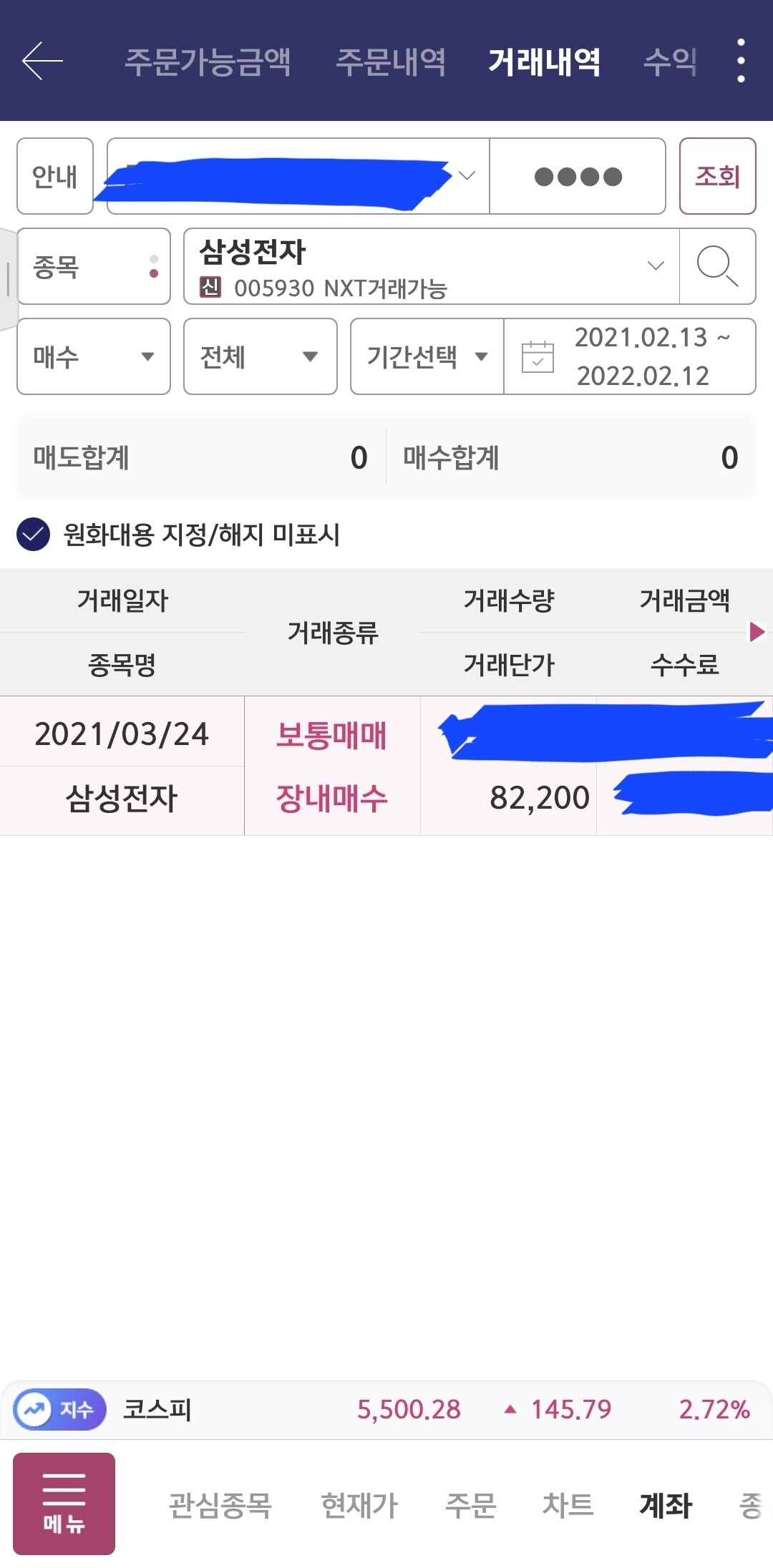Open the three-dot overflow menu
This screenshot has width=773, height=1568.
(741, 61)
